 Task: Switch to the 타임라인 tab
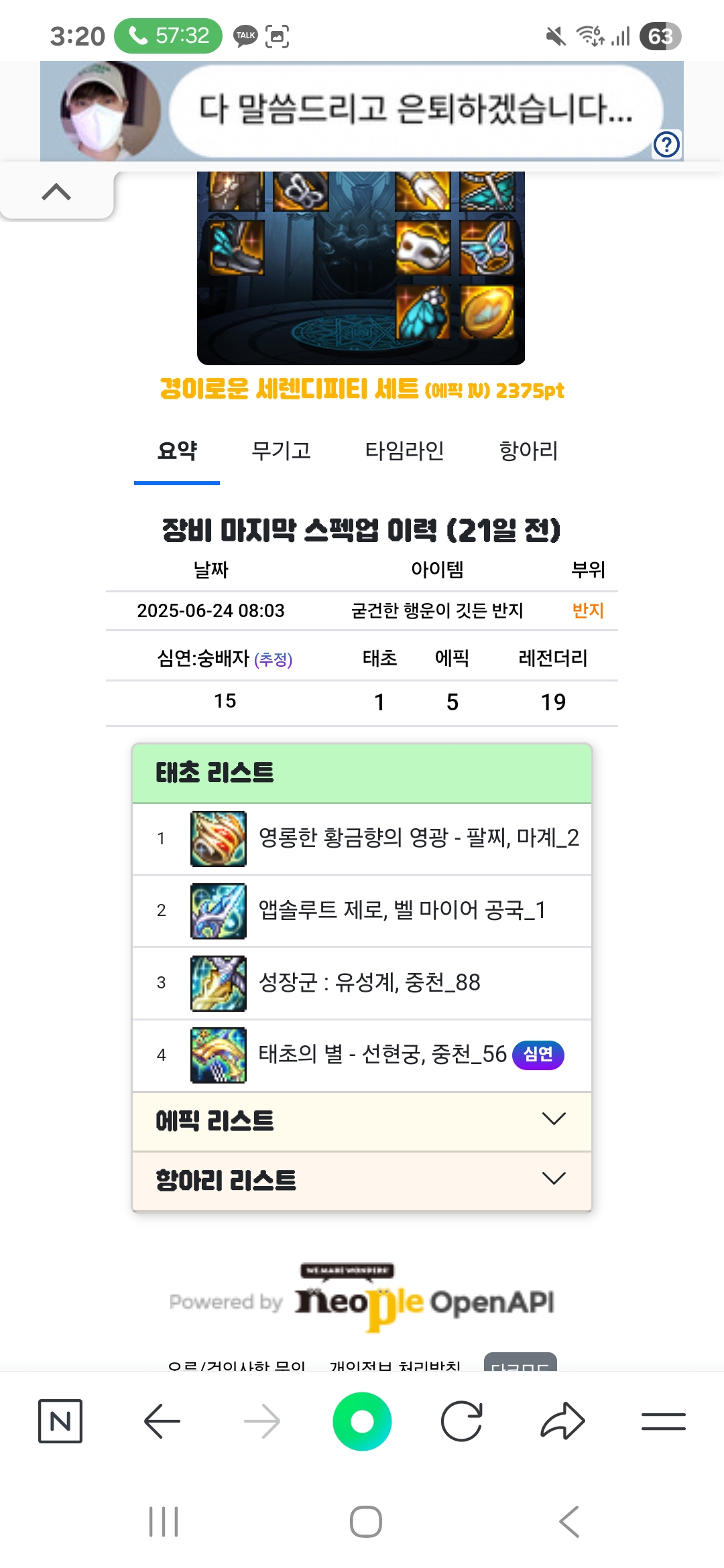click(x=404, y=451)
